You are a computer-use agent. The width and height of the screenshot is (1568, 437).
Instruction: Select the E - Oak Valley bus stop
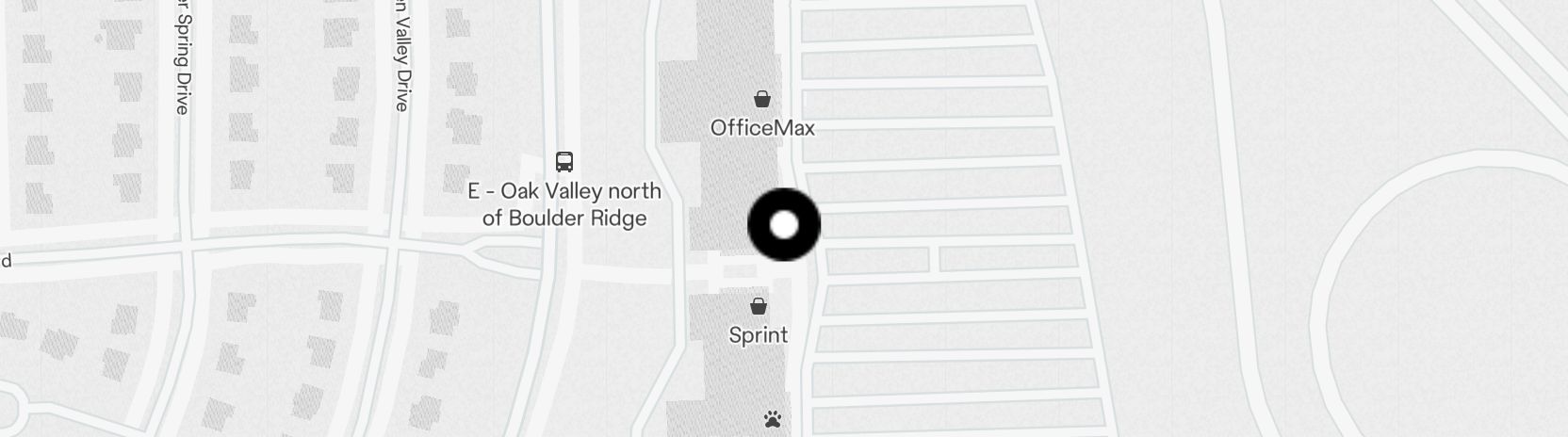564,162
